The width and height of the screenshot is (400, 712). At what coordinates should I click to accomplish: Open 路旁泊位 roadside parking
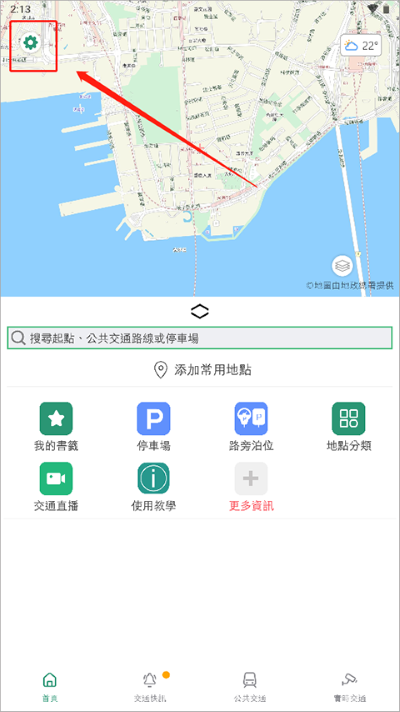(x=251, y=426)
